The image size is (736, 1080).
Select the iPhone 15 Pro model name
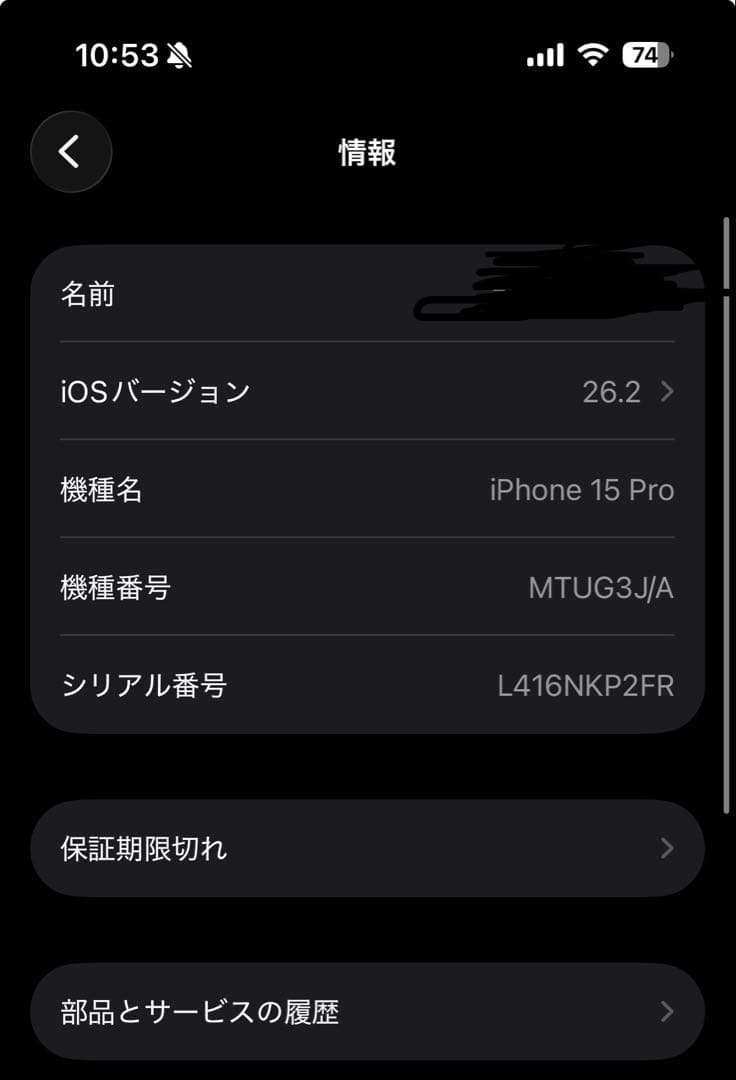(x=582, y=490)
